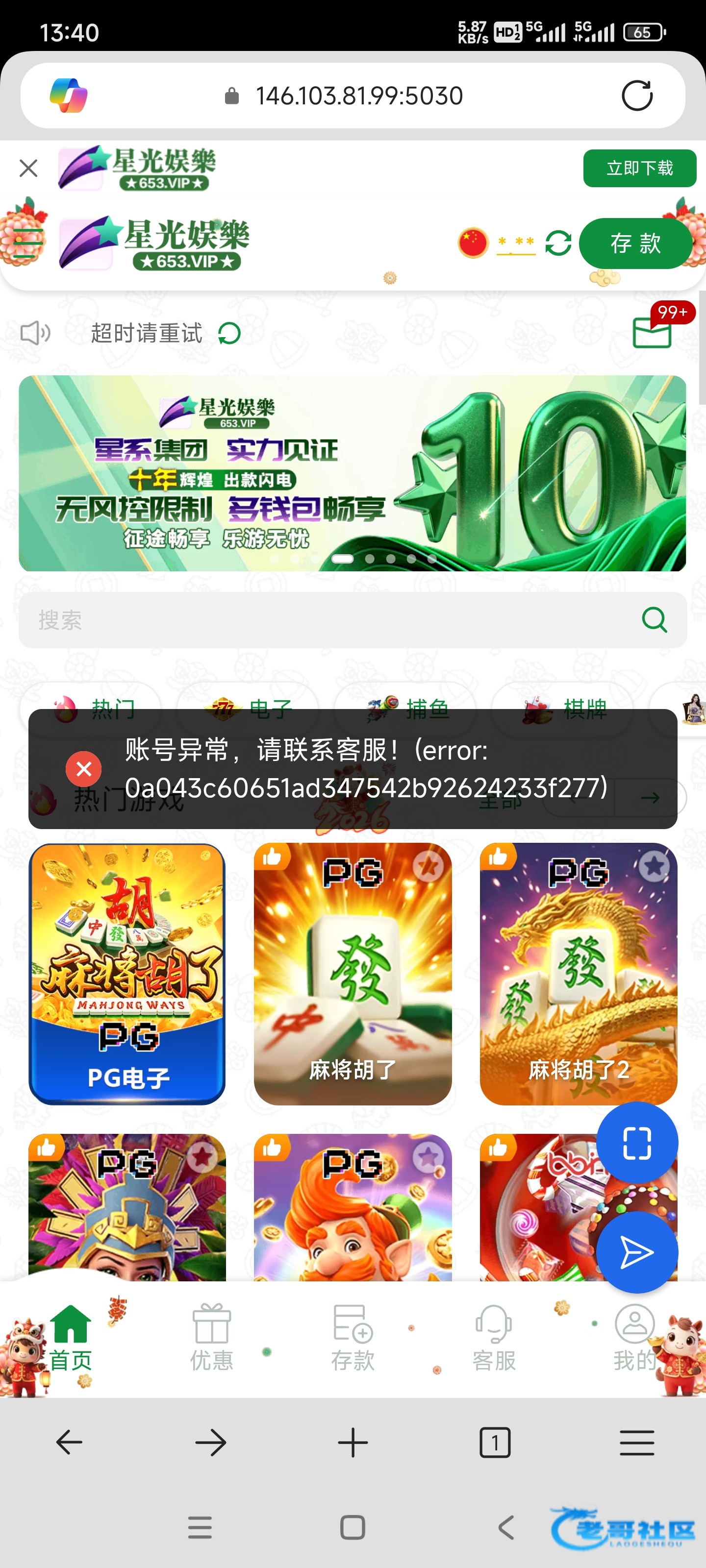
Task: Open the tenth anniversary promo banner
Action: (352, 473)
